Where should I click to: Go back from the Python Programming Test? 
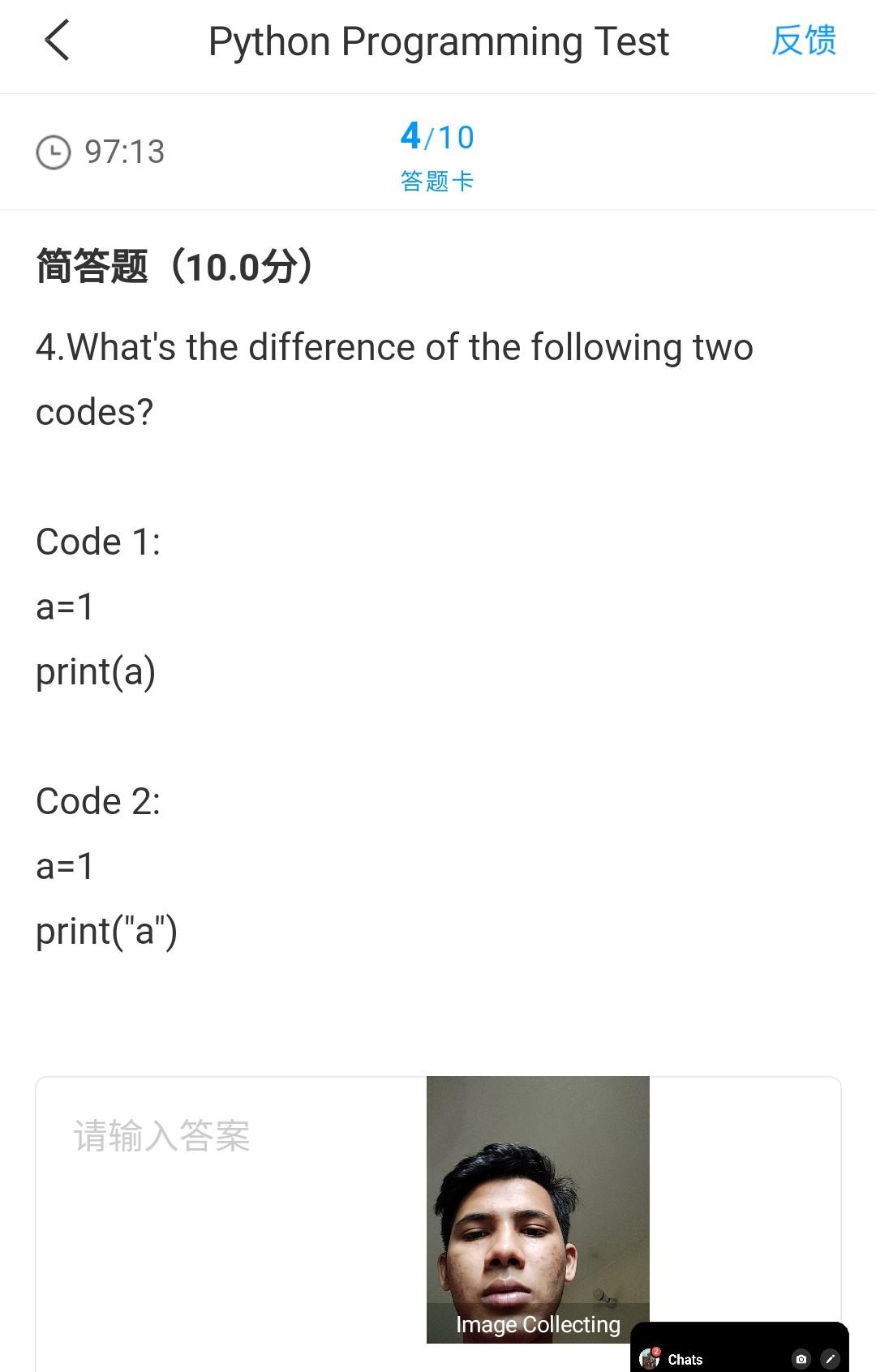(57, 41)
